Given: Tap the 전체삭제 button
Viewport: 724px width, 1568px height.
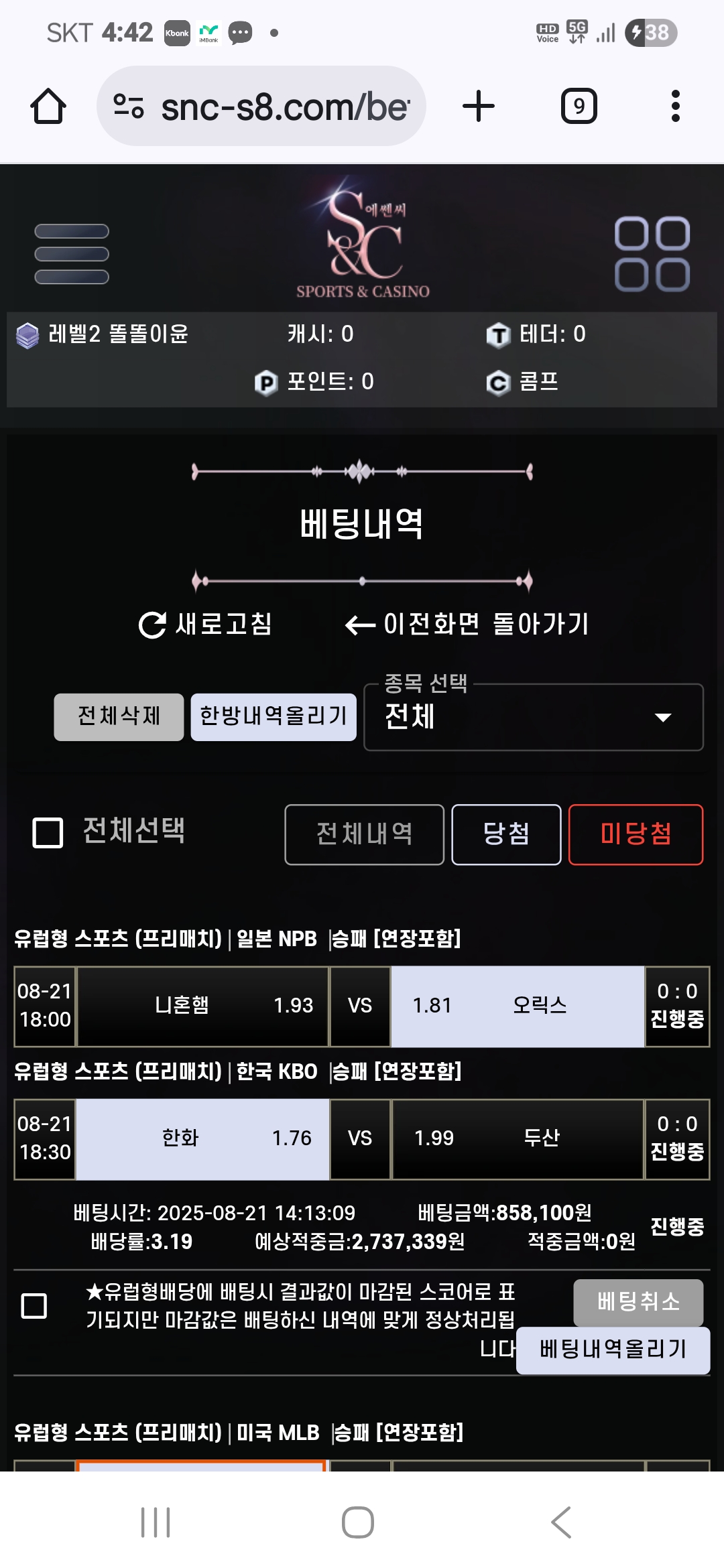Looking at the screenshot, I should (119, 717).
